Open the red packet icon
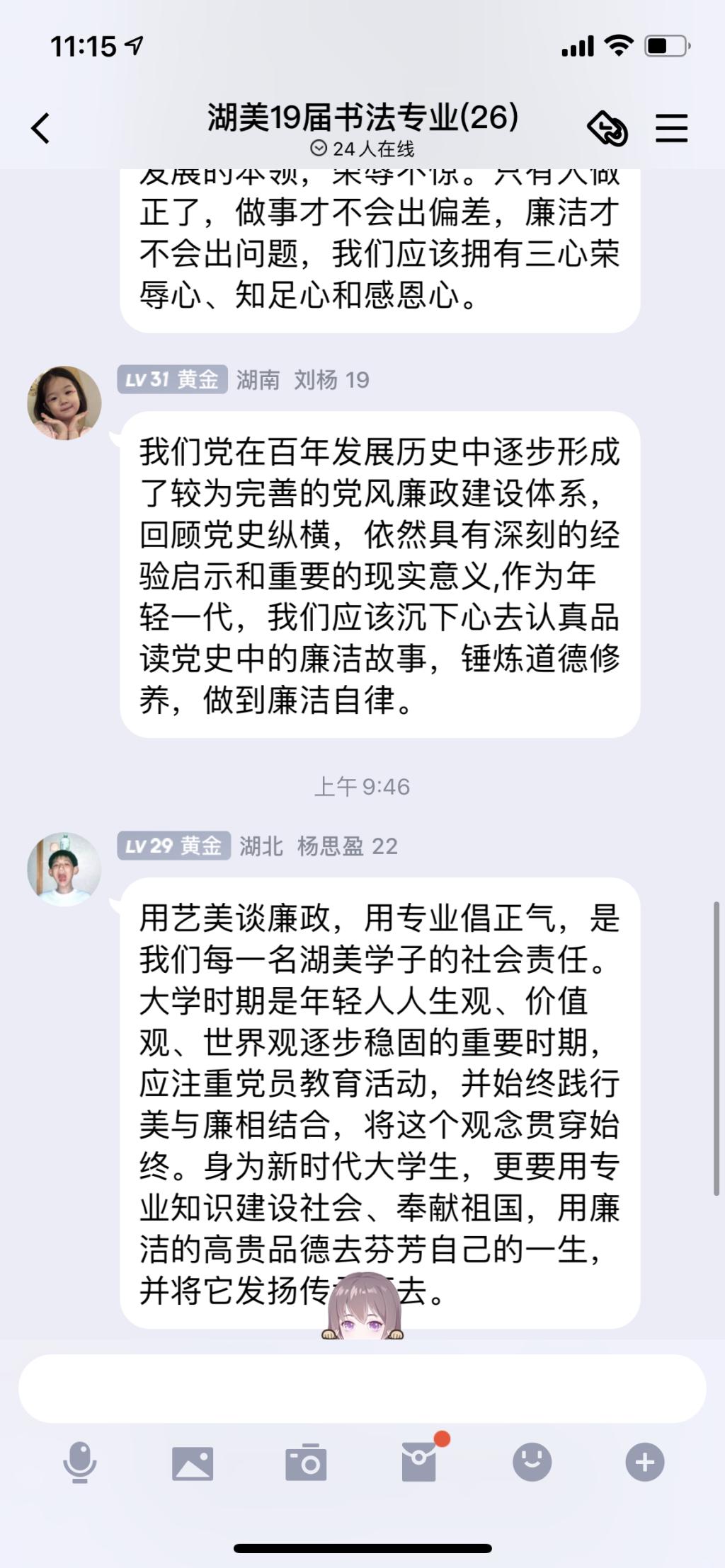Screen dimensions: 725x1568 [419, 1462]
